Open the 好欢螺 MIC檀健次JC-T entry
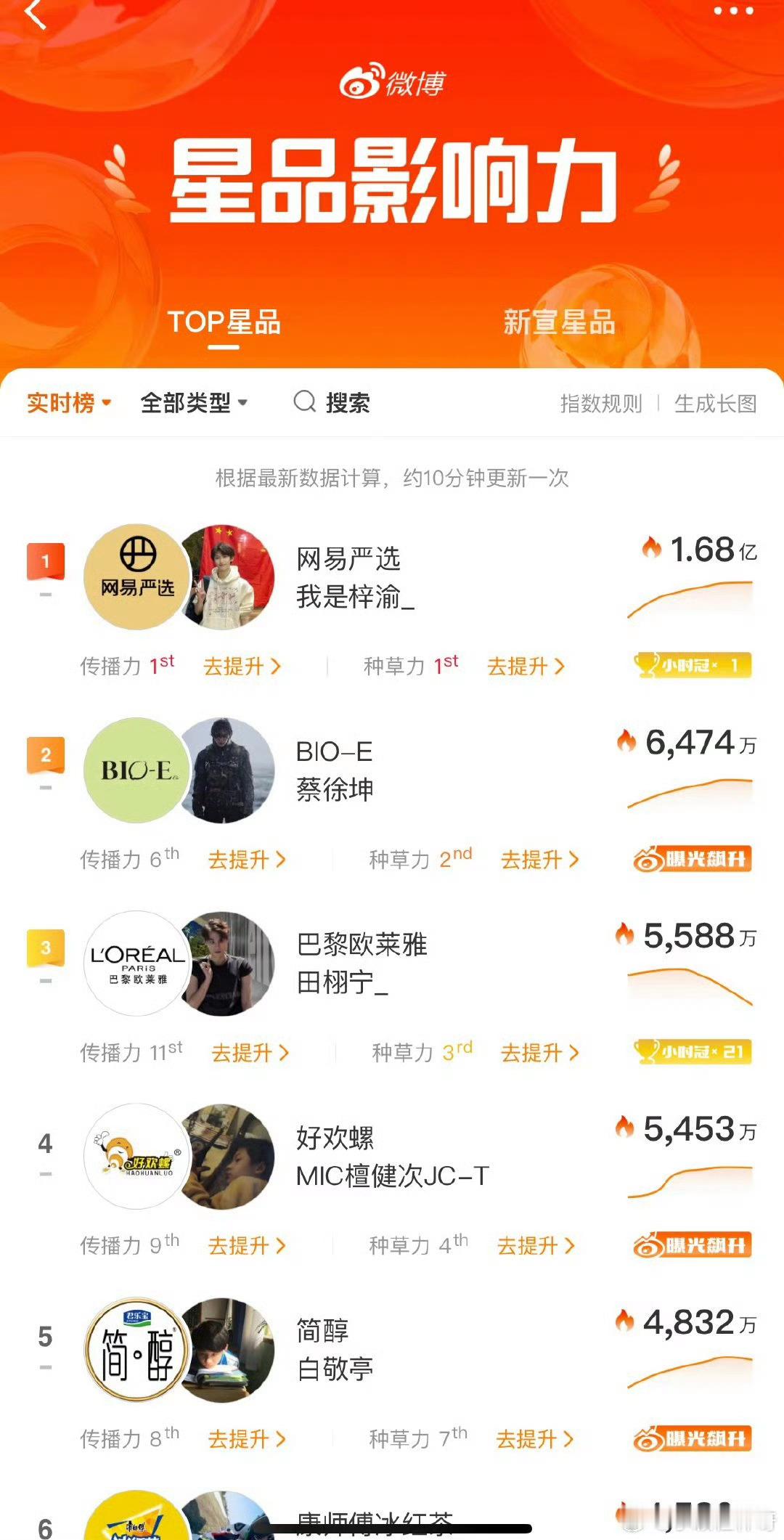The height and width of the screenshot is (1540, 784). coord(392,1157)
